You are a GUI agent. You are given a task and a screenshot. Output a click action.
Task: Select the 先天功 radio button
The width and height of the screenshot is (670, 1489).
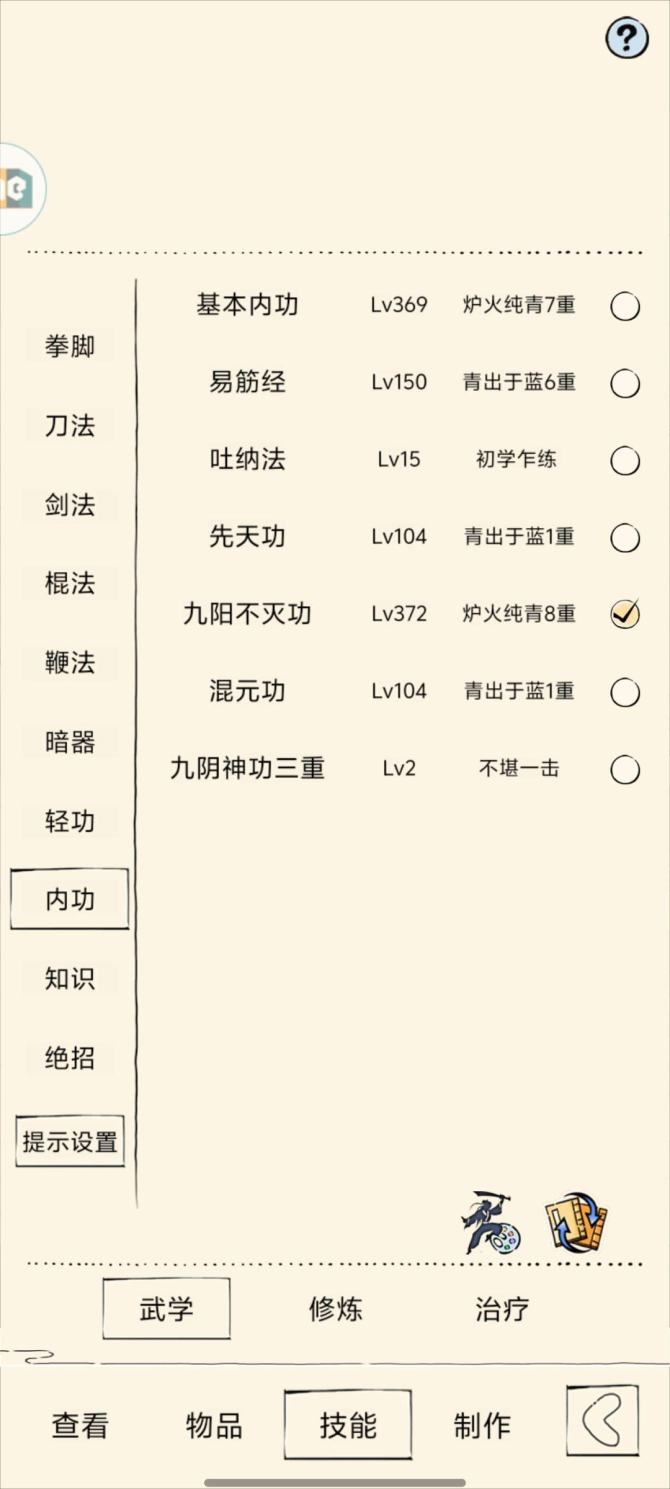(625, 538)
